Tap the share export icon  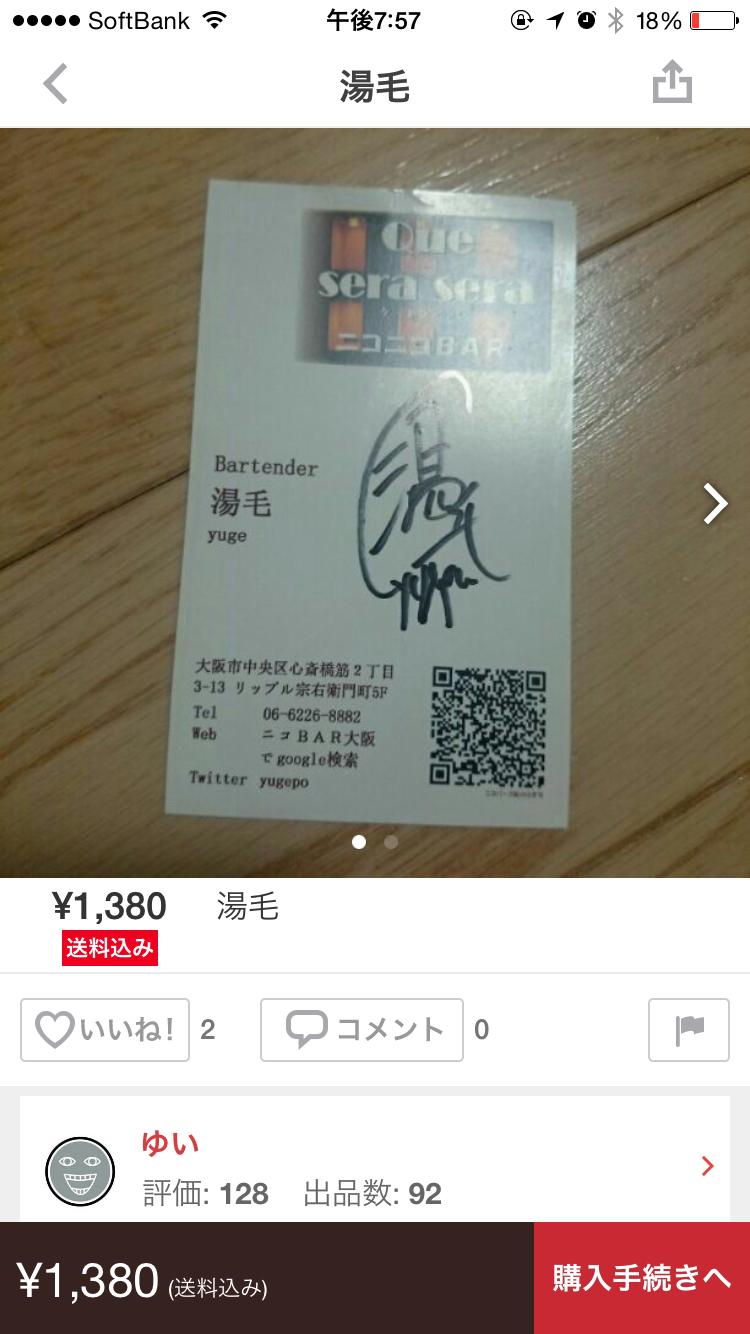673,83
